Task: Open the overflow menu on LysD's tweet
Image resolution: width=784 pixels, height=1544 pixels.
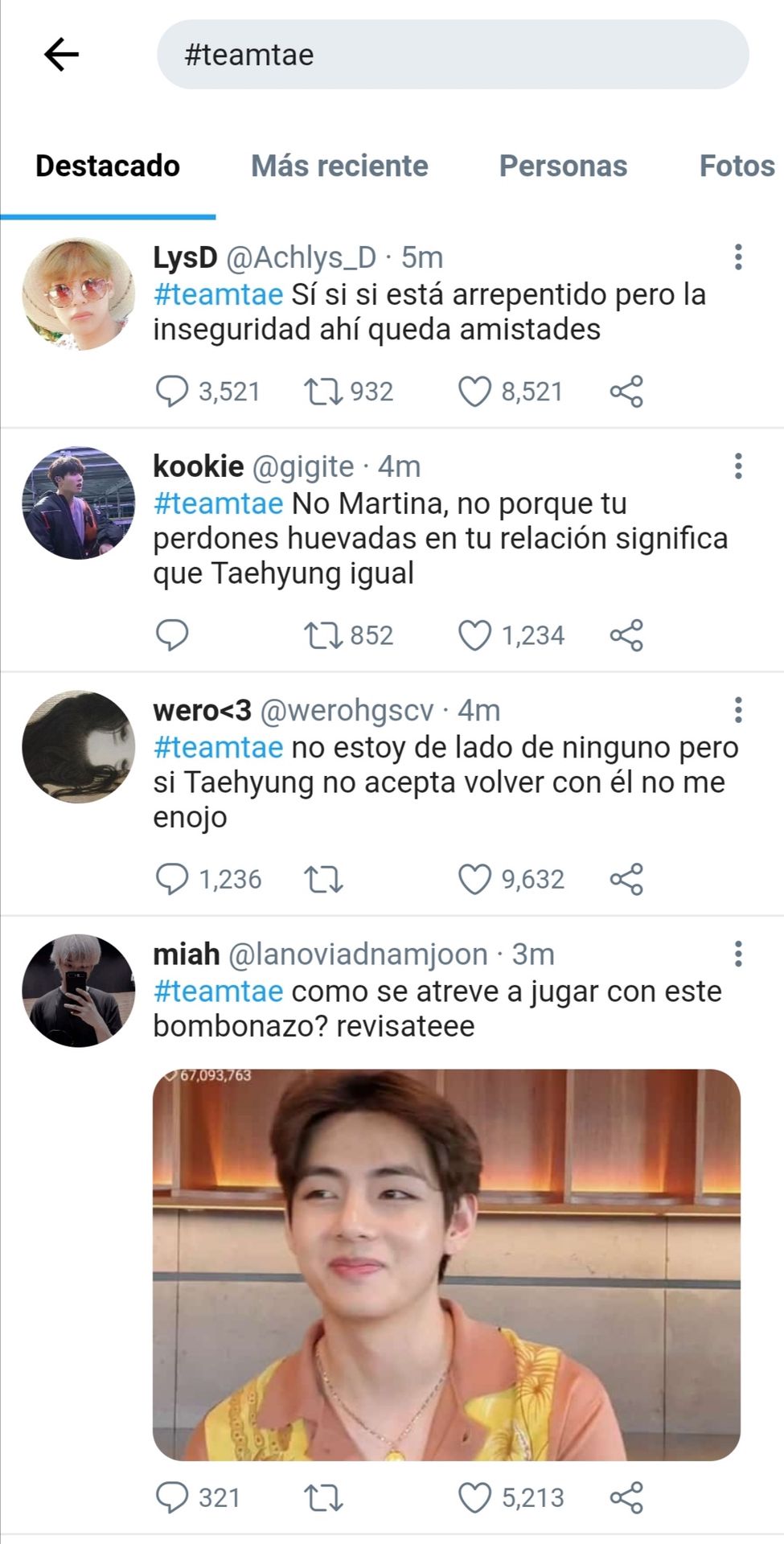Action: point(737,257)
